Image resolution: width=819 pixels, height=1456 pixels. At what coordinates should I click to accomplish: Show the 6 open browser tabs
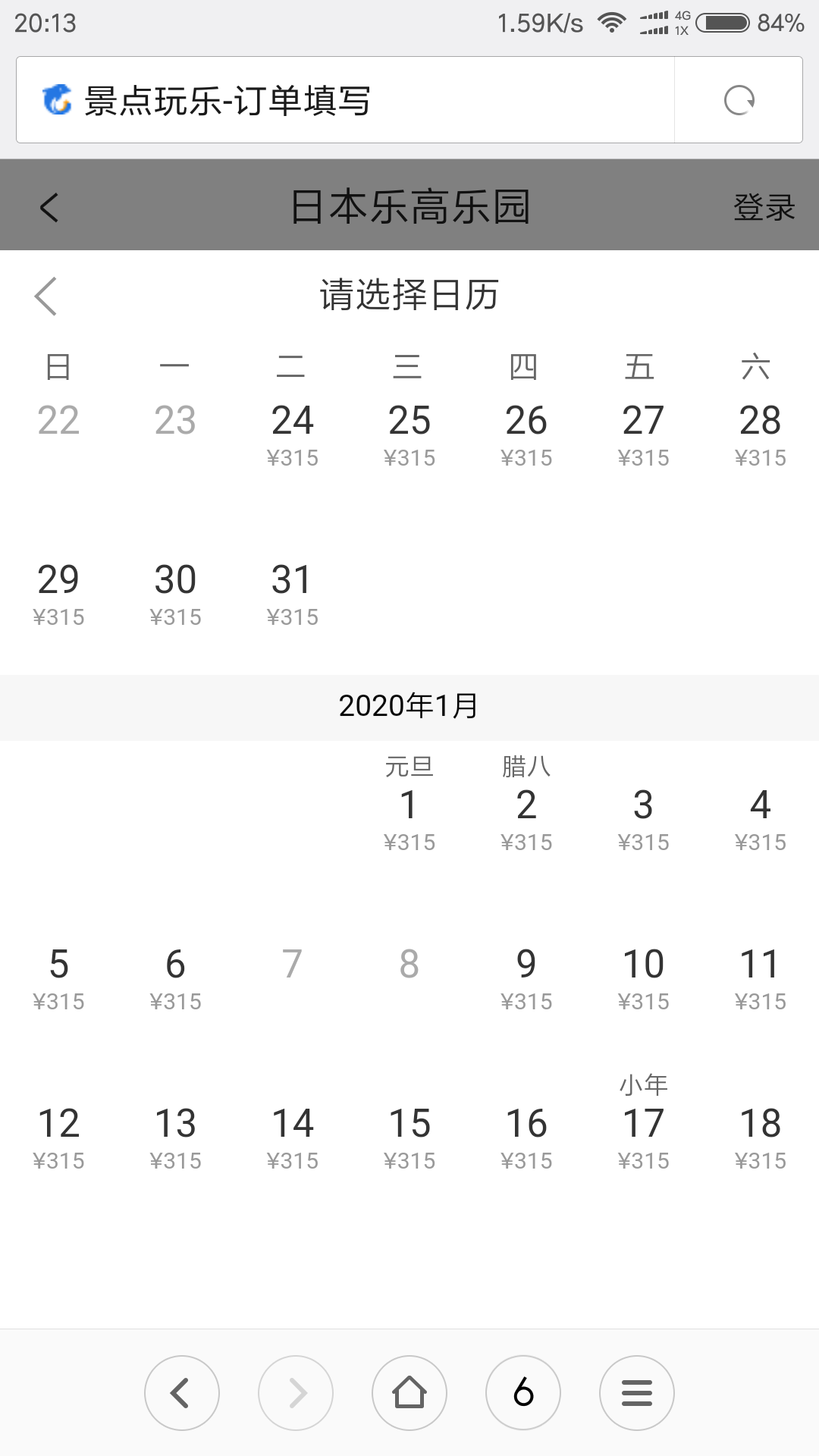click(x=523, y=1393)
